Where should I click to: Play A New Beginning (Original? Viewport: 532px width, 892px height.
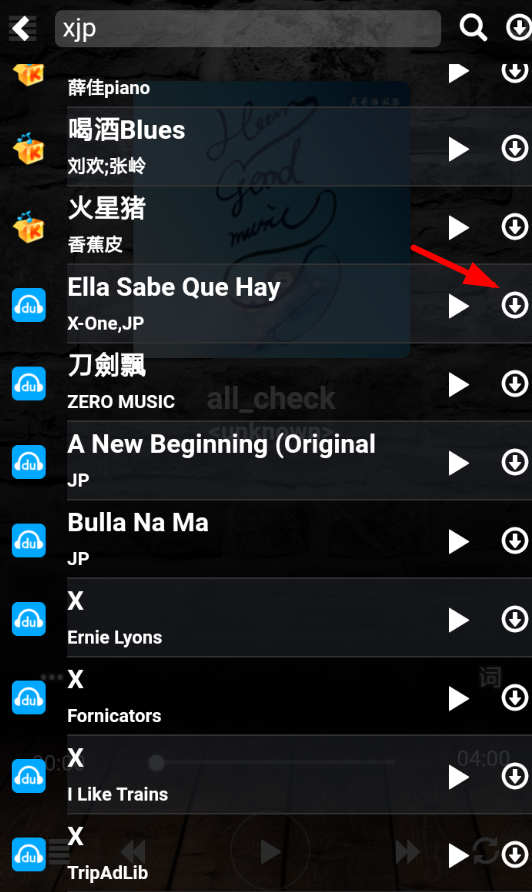[459, 464]
